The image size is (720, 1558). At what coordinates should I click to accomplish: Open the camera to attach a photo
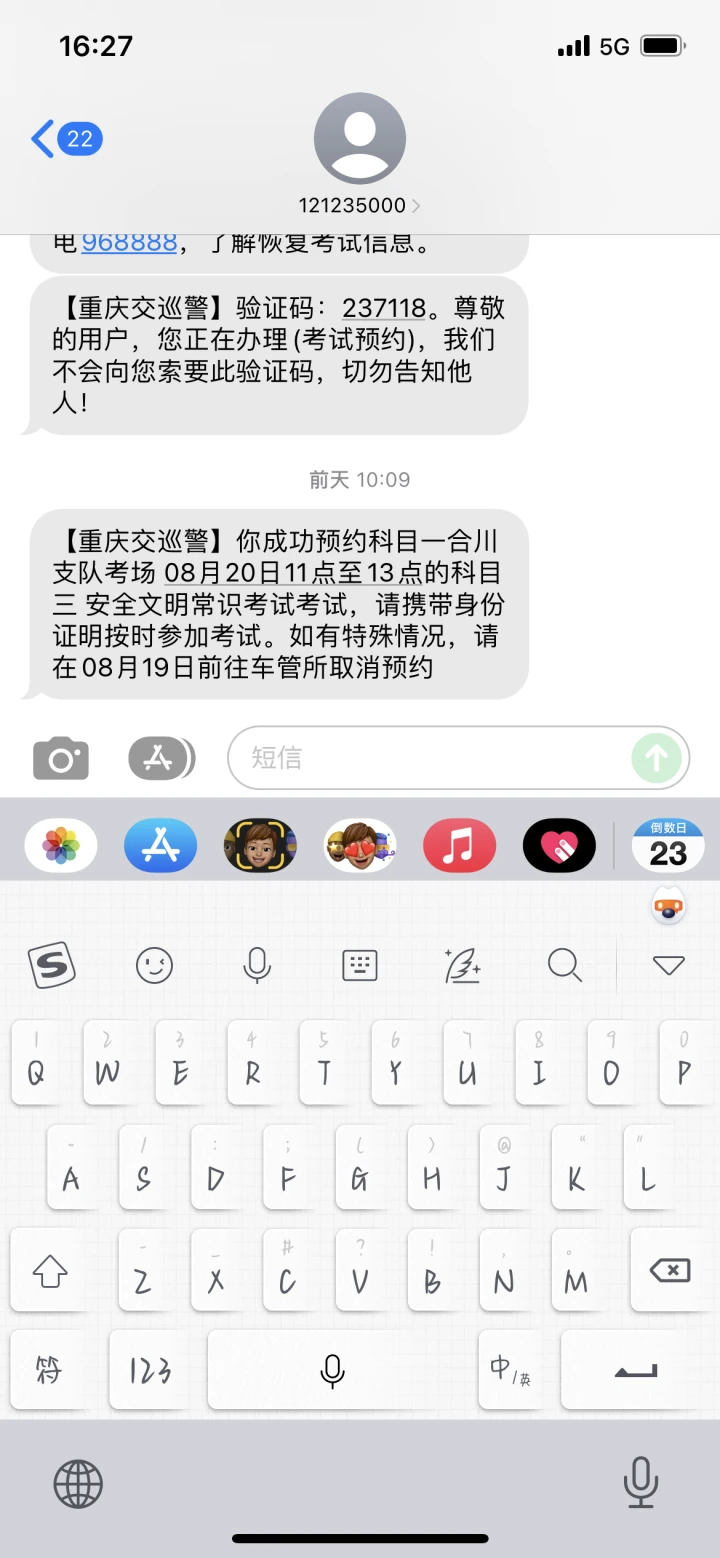(61, 759)
